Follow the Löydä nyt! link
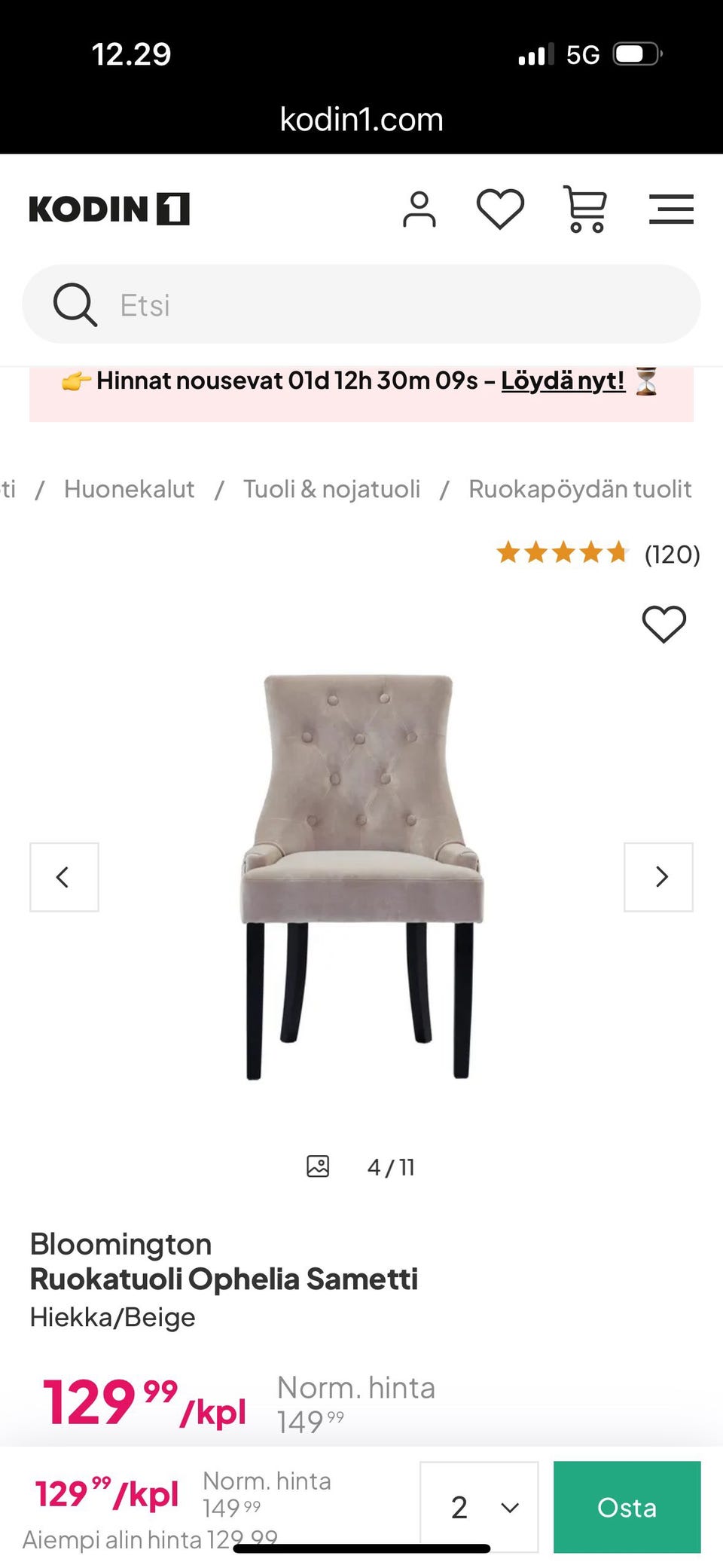The width and height of the screenshot is (723, 1568). tap(561, 381)
